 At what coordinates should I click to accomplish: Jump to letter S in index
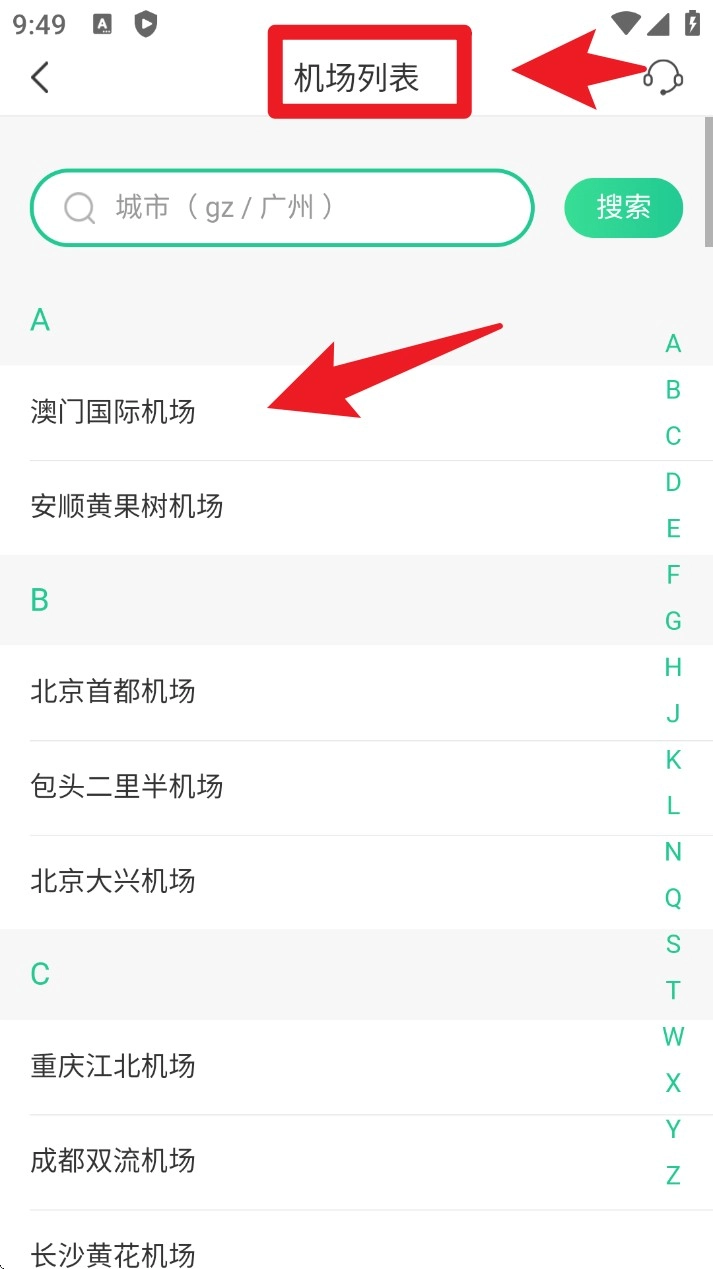point(673,944)
